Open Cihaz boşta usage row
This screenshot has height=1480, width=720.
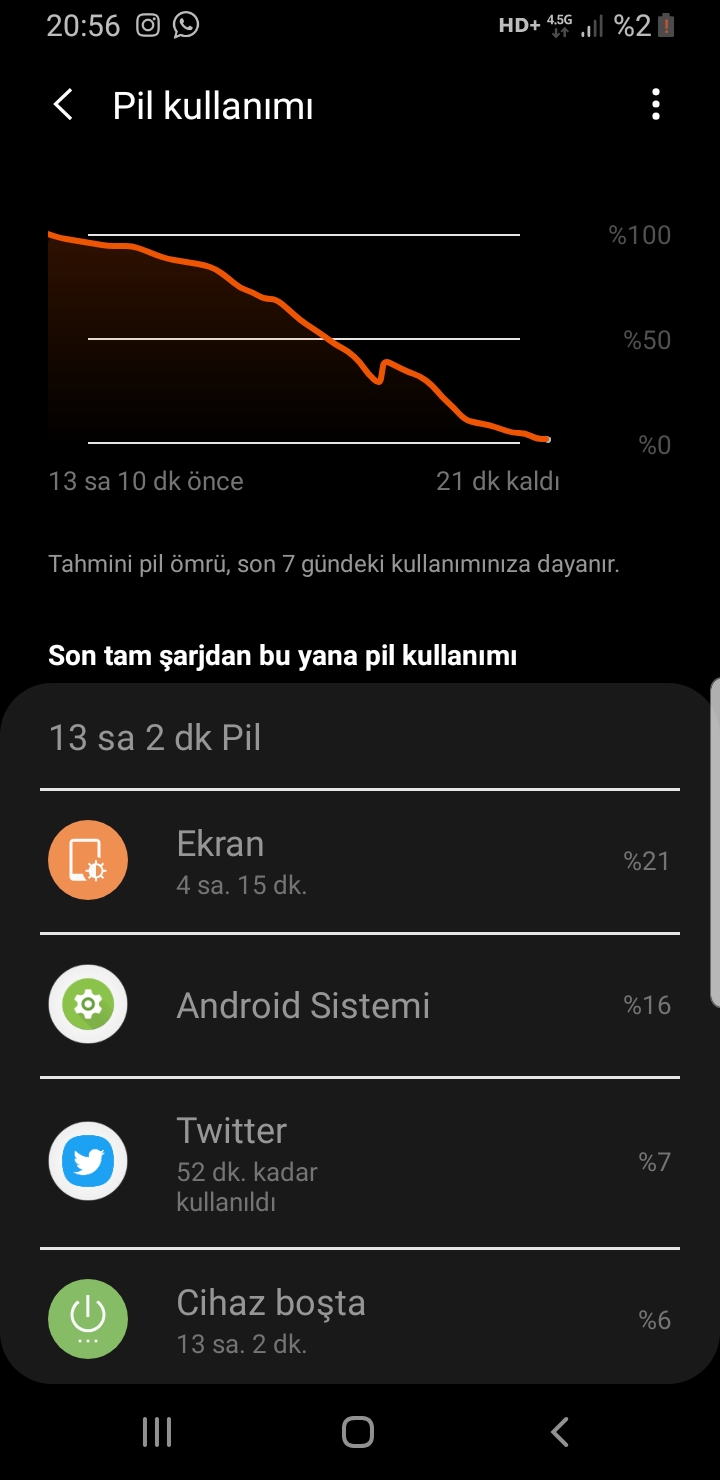point(360,1318)
